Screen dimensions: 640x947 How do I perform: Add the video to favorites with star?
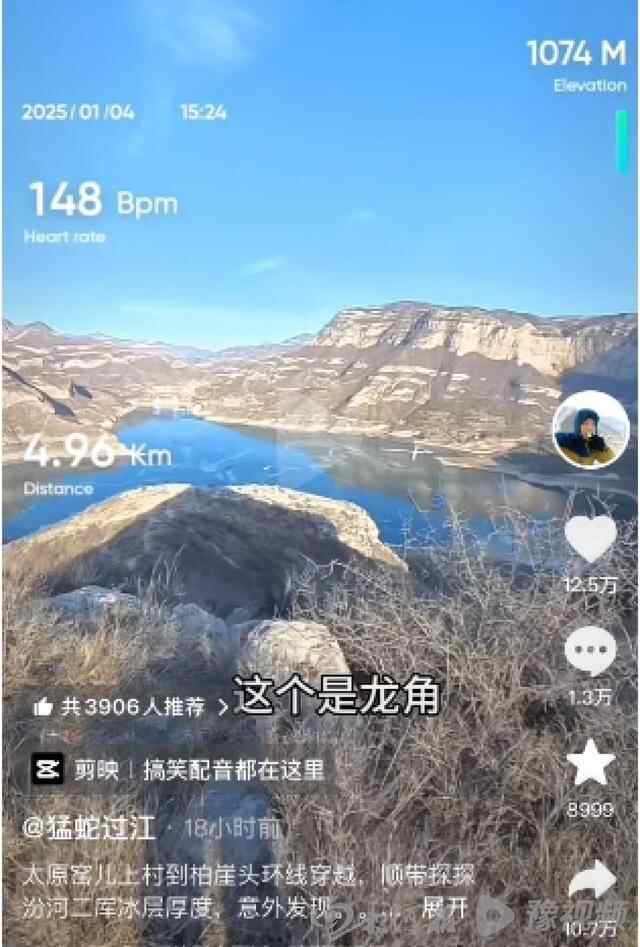[x=590, y=764]
